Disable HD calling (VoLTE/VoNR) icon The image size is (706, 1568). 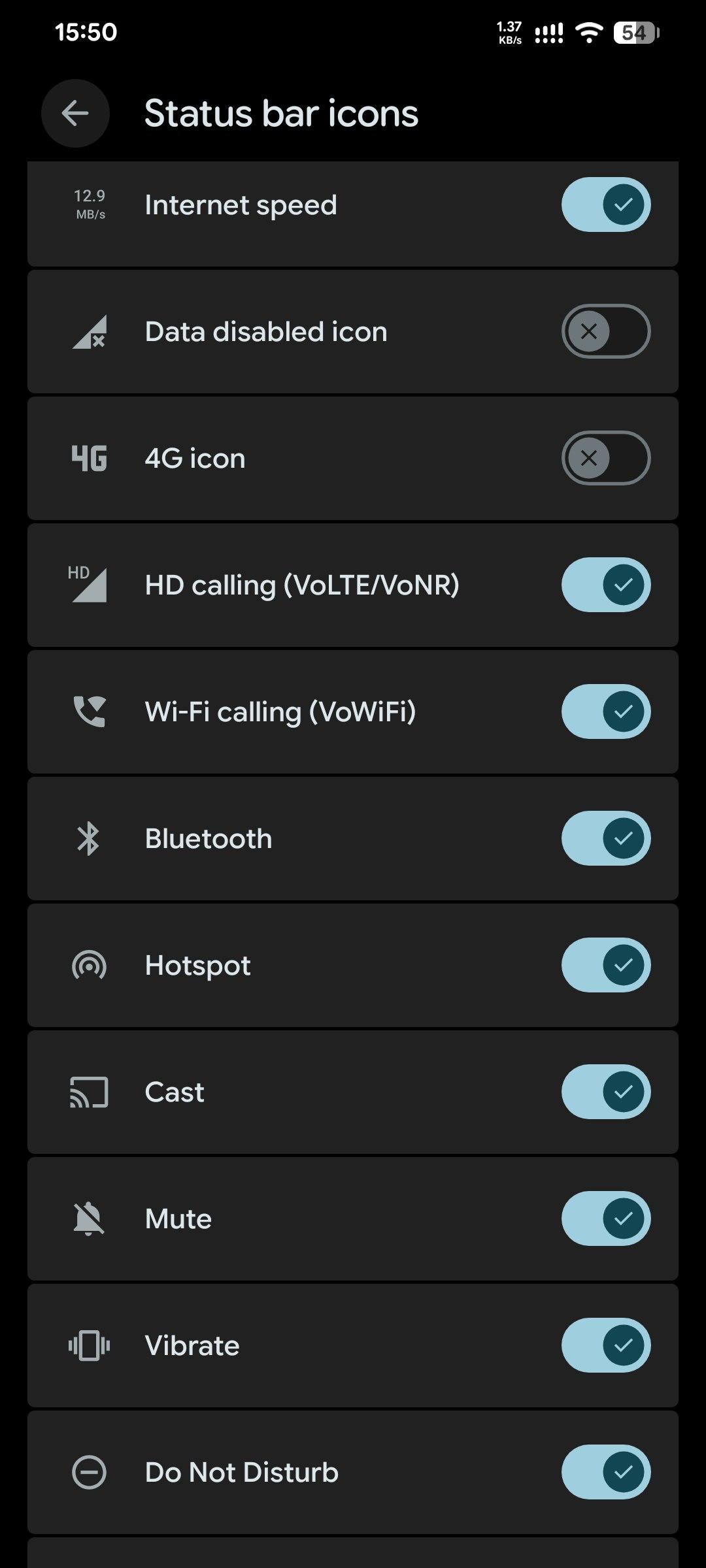tap(605, 585)
